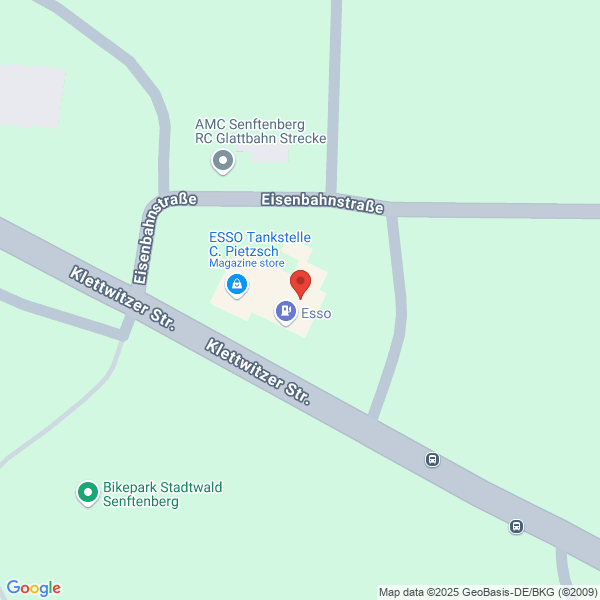Image resolution: width=600 pixels, height=600 pixels.
Task: Tap the red location pin marker
Action: [301, 281]
